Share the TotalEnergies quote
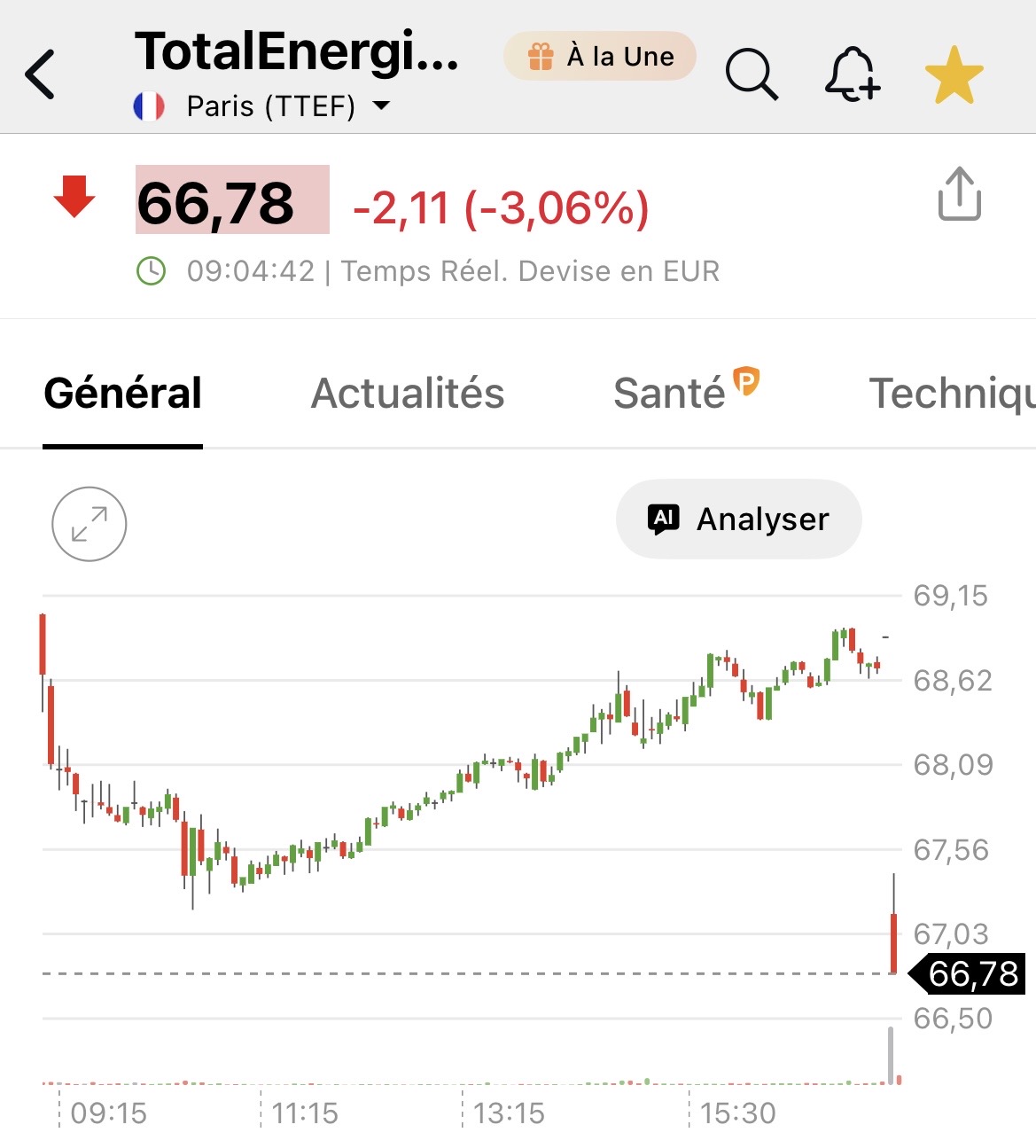1036x1148 pixels. pyautogui.click(x=959, y=193)
